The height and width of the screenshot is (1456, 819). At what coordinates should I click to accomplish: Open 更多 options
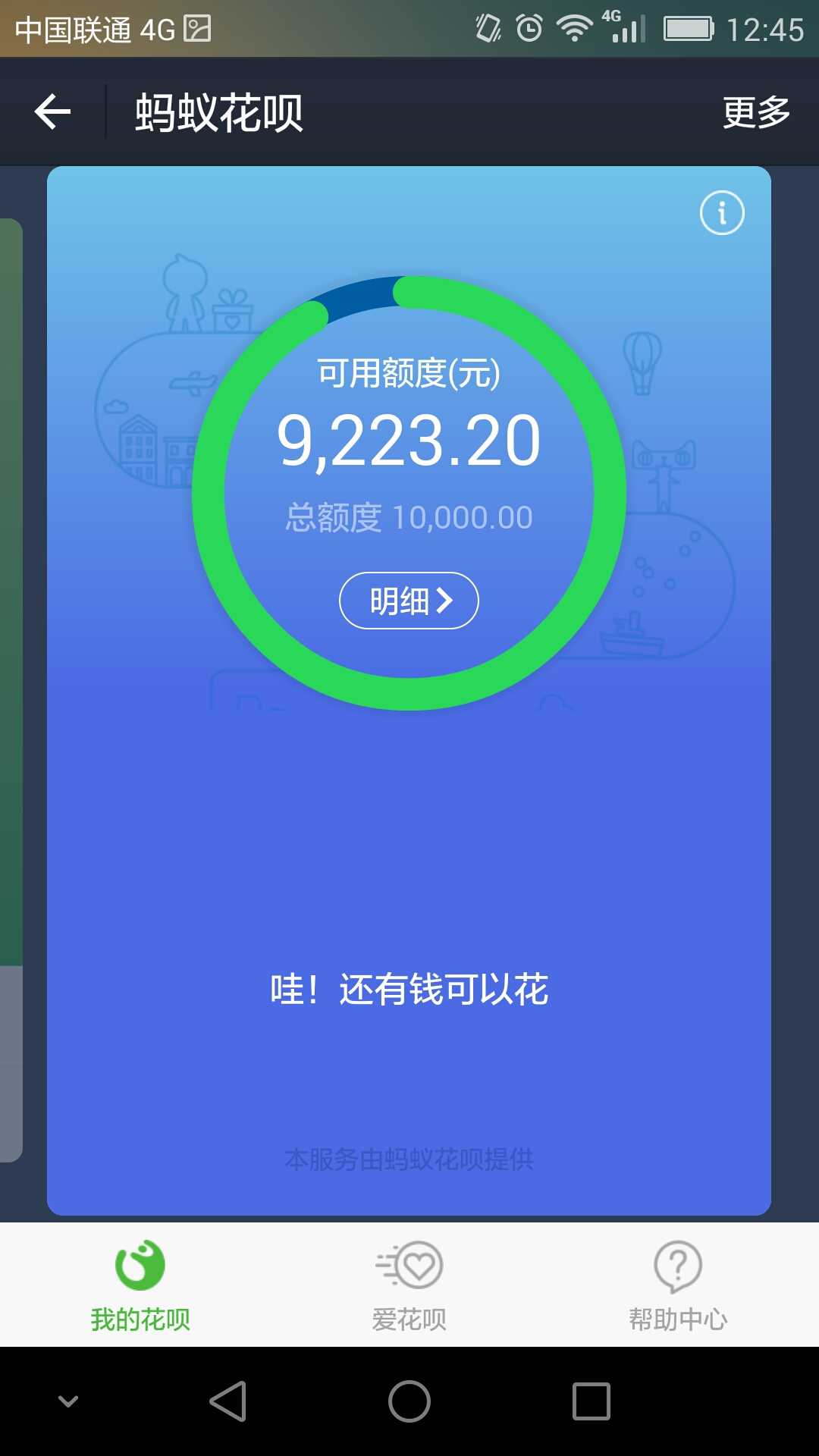[x=755, y=111]
